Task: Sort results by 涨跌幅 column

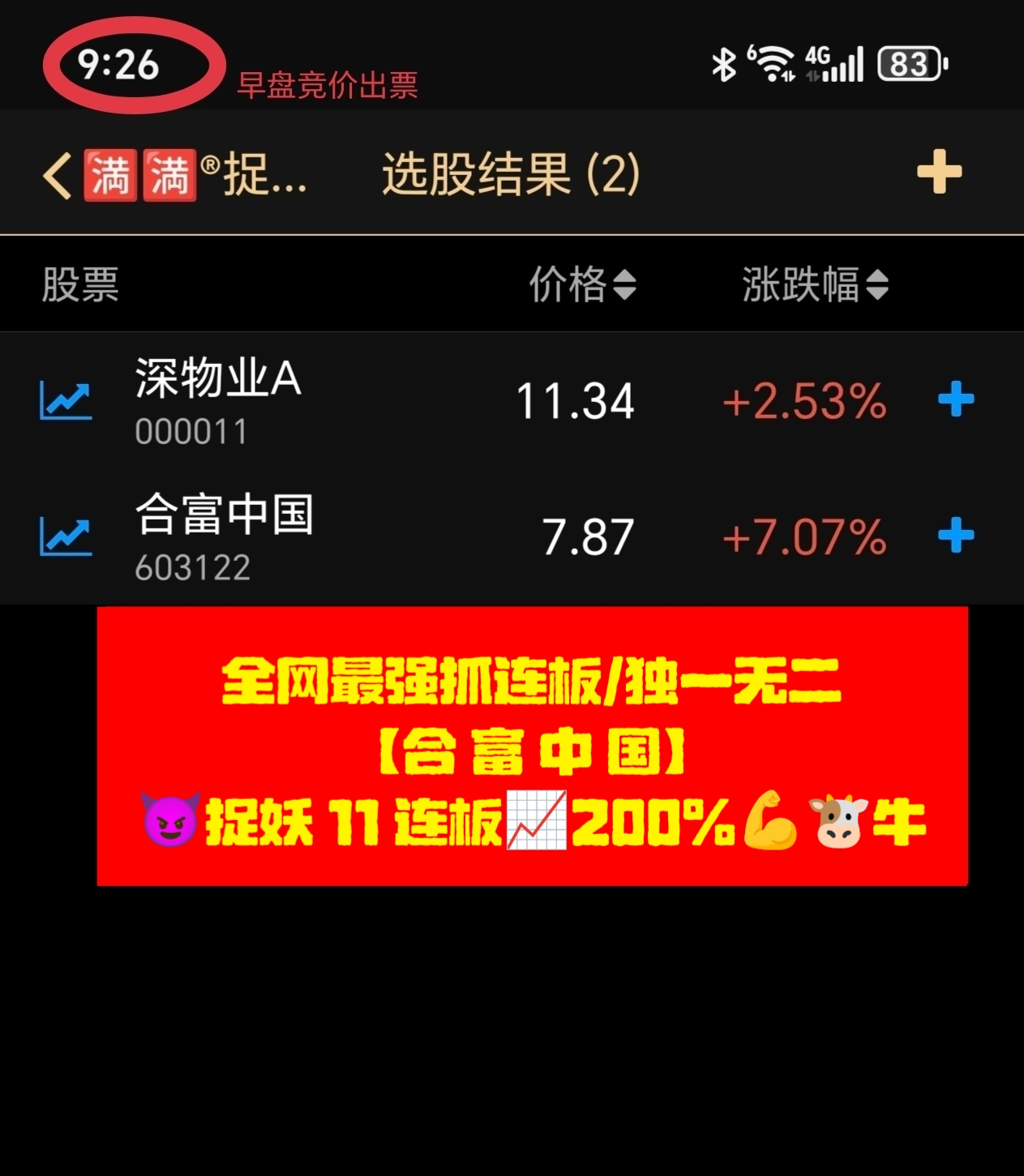Action: 815,285
